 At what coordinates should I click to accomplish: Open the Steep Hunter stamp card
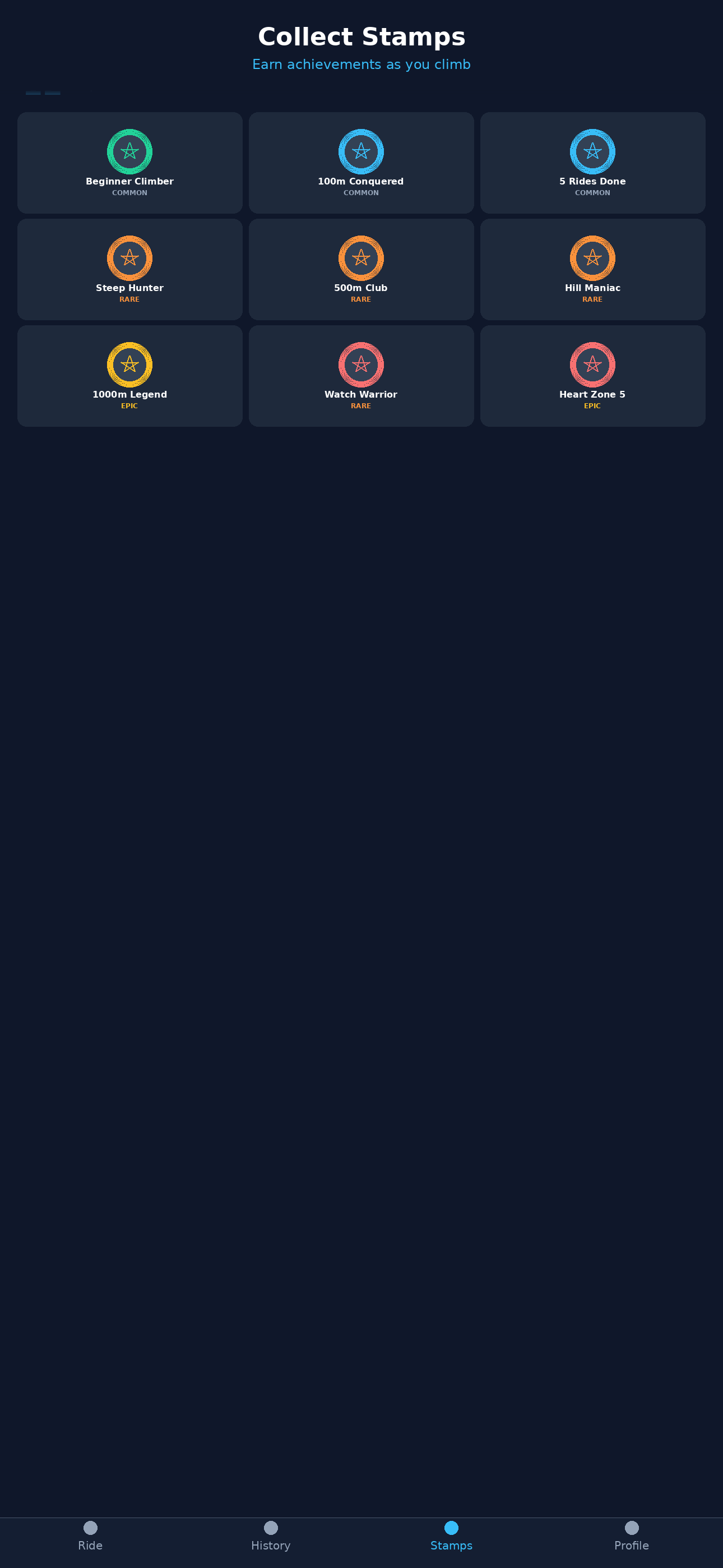tap(129, 269)
